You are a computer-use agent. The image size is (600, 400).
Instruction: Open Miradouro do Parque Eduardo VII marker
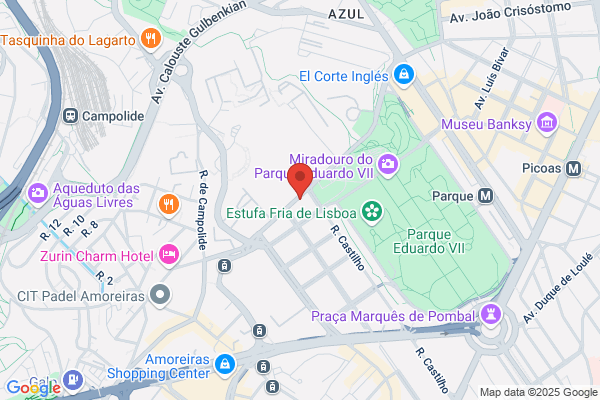(x=388, y=165)
